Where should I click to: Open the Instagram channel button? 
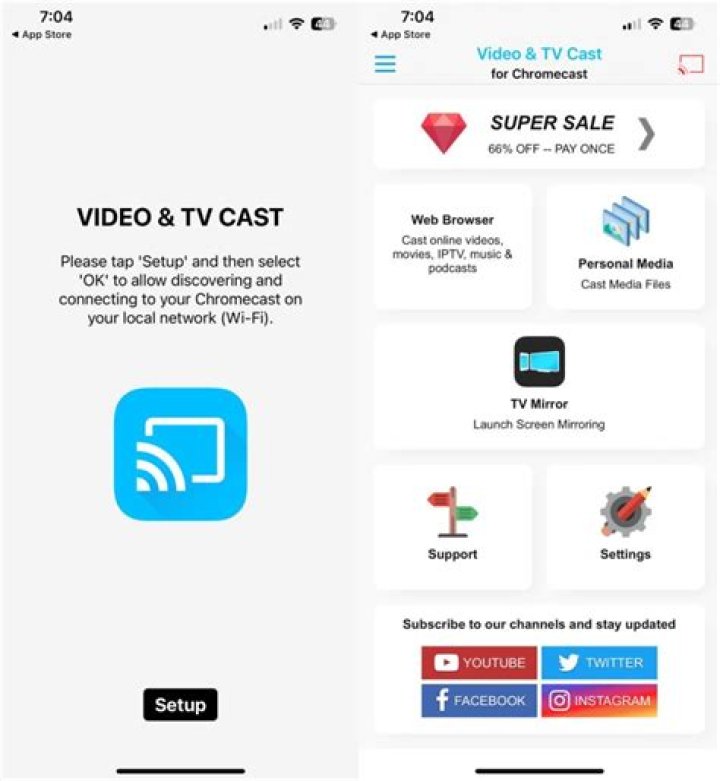pyautogui.click(x=599, y=700)
